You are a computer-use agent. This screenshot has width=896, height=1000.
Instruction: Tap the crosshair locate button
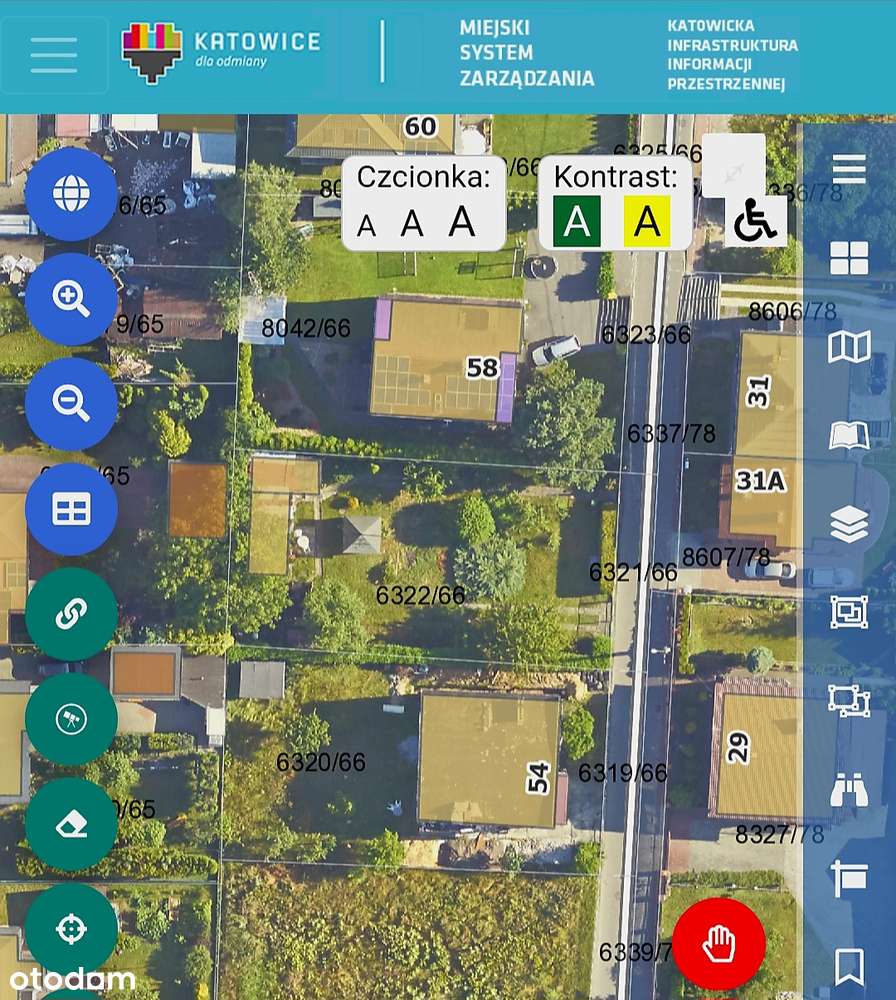(71, 929)
